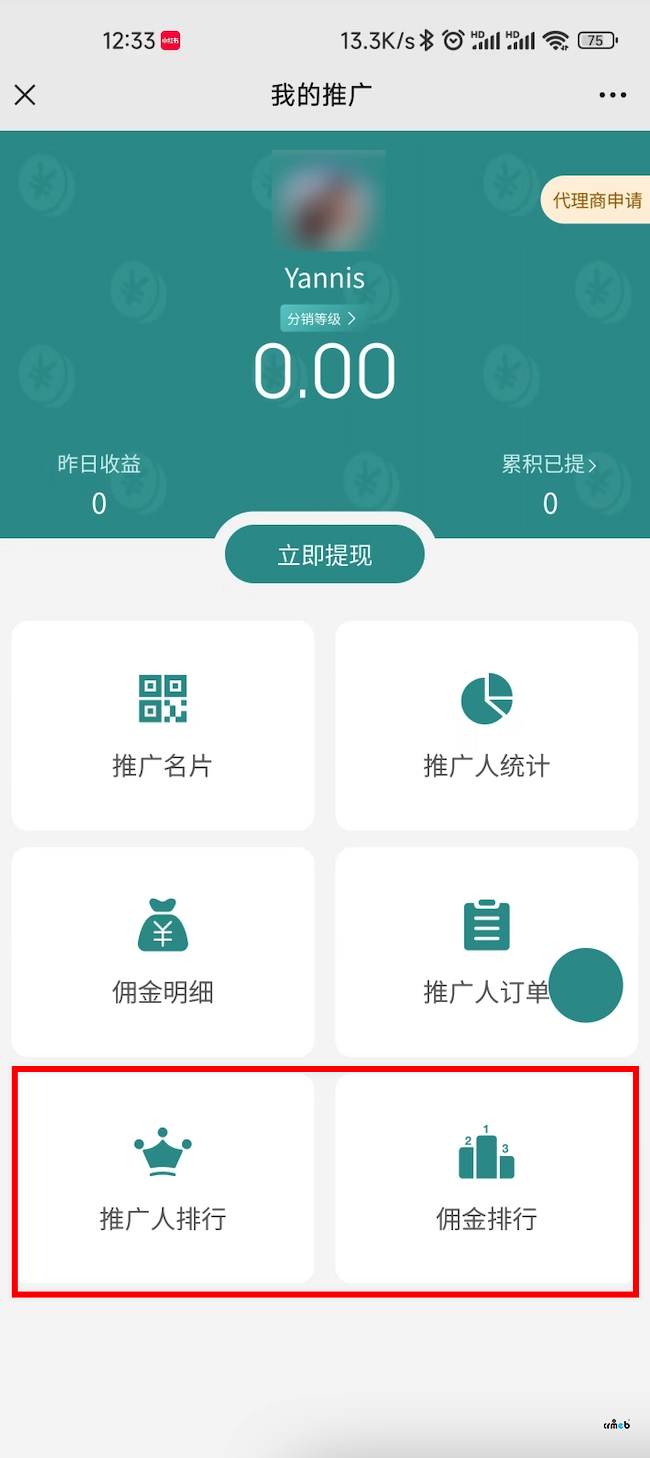Viewport: 650px width, 1458px height.
Task: Open 推广人排行 ranking
Action: click(163, 1178)
